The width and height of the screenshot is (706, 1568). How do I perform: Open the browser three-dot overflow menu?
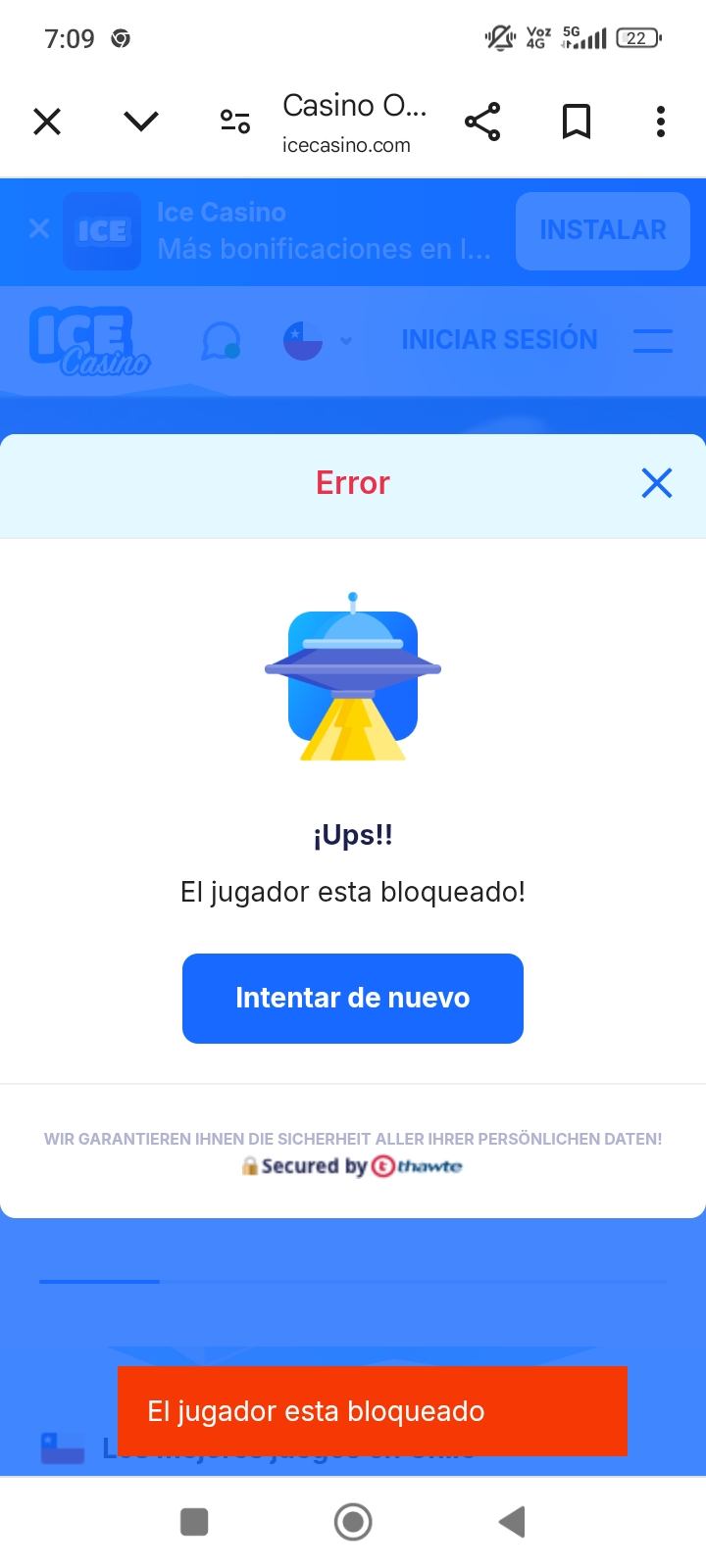coord(660,122)
